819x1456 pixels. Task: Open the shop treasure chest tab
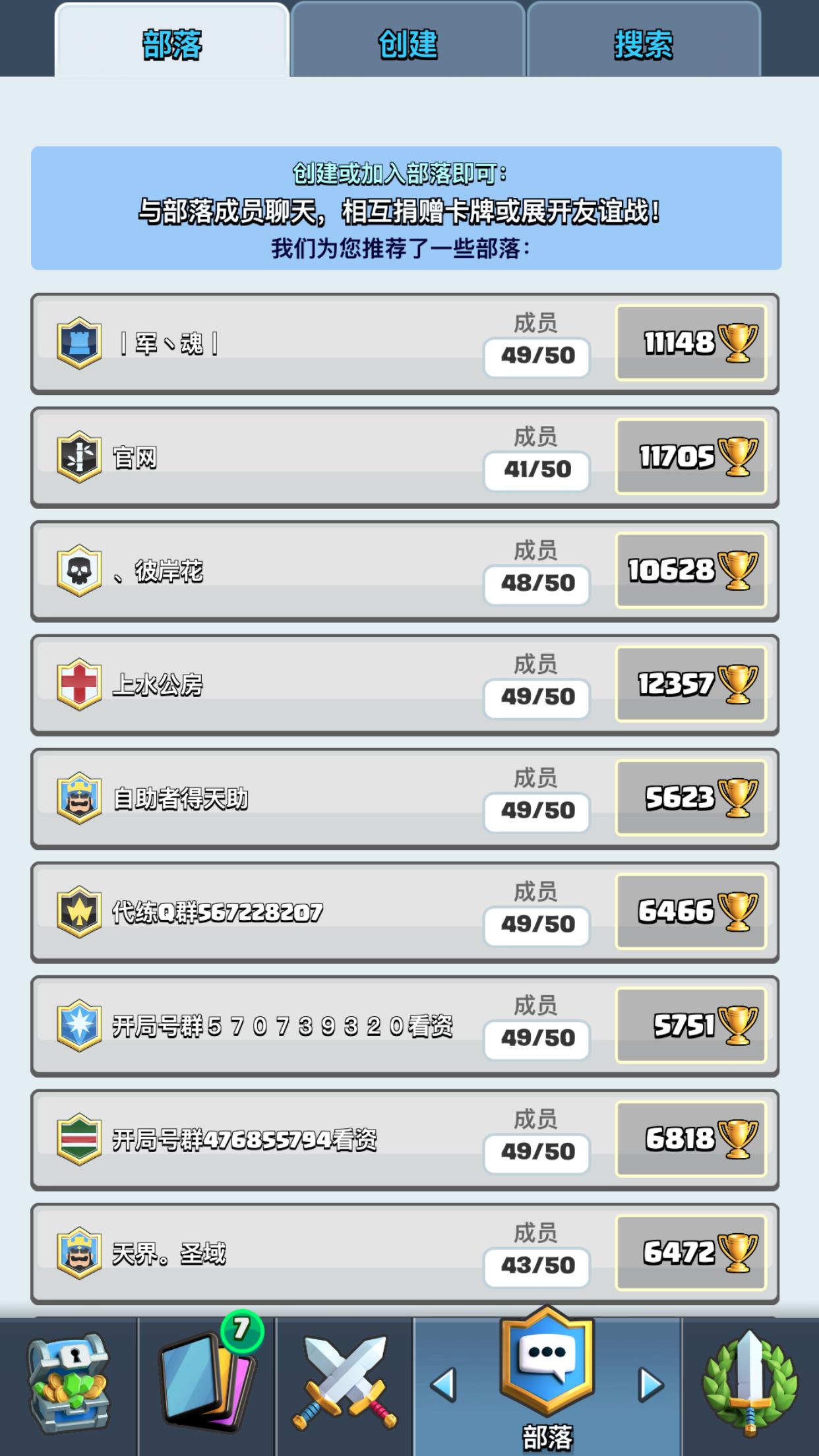pos(69,1385)
